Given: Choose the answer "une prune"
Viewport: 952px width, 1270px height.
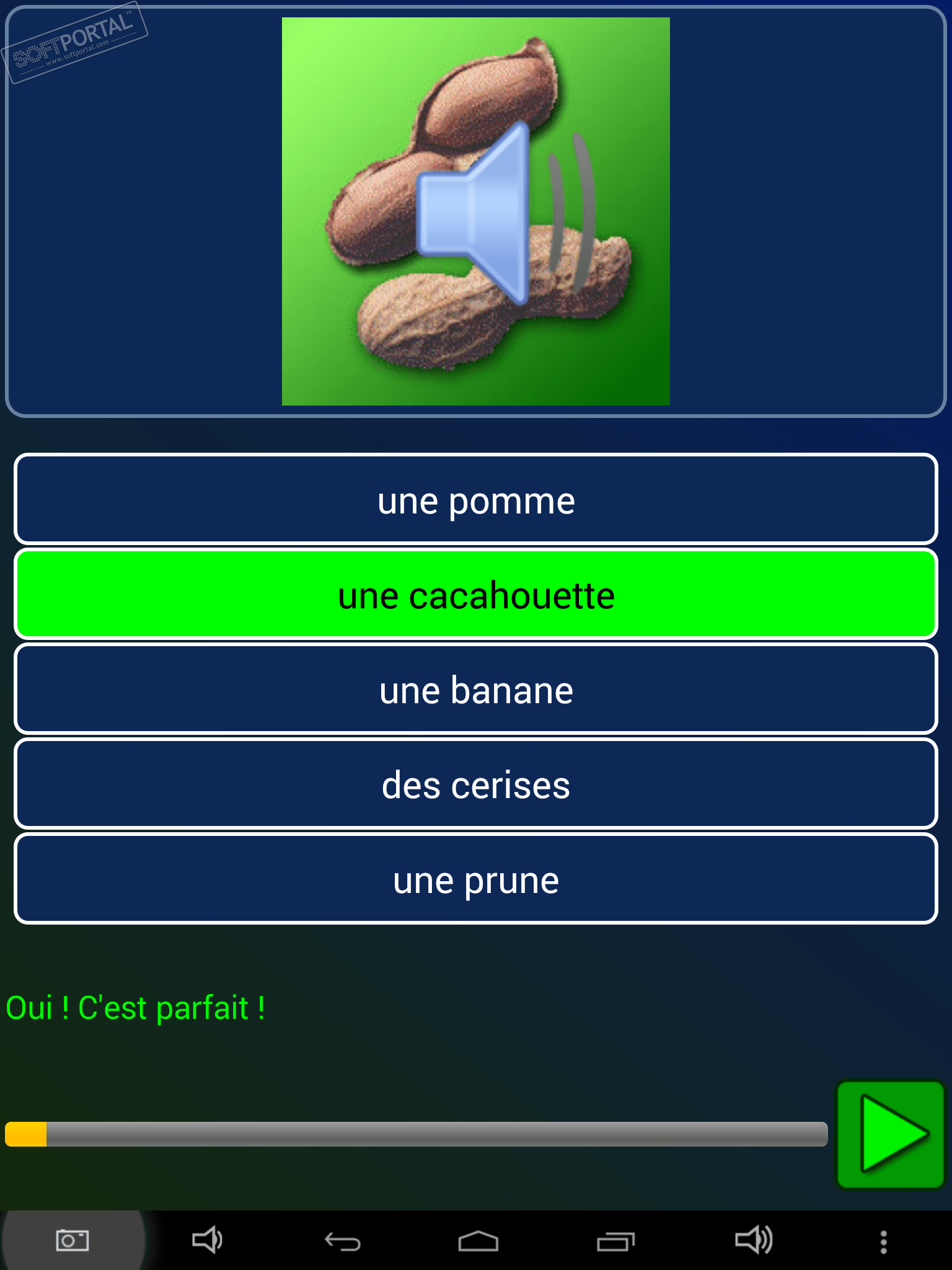Looking at the screenshot, I should [x=476, y=879].
